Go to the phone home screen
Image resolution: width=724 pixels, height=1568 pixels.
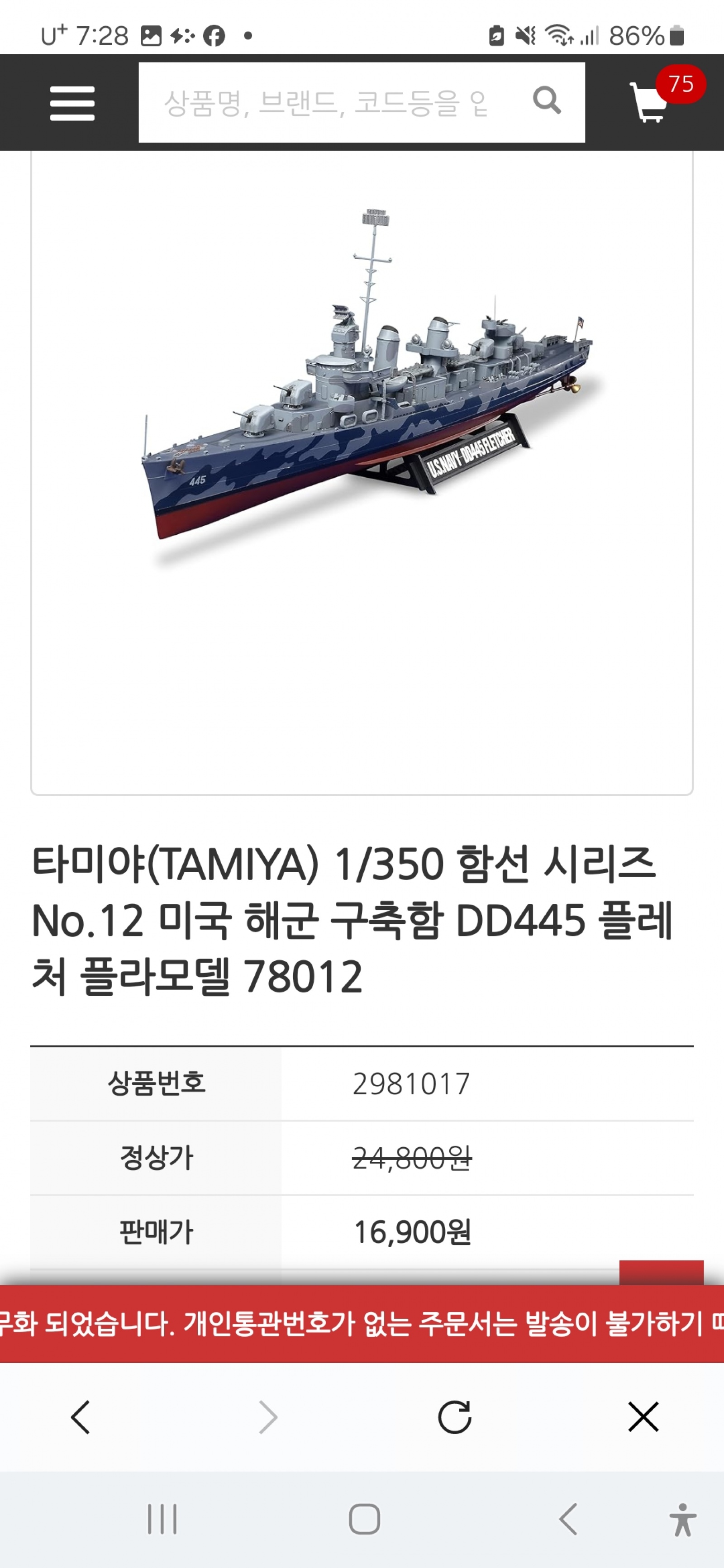[364, 1519]
